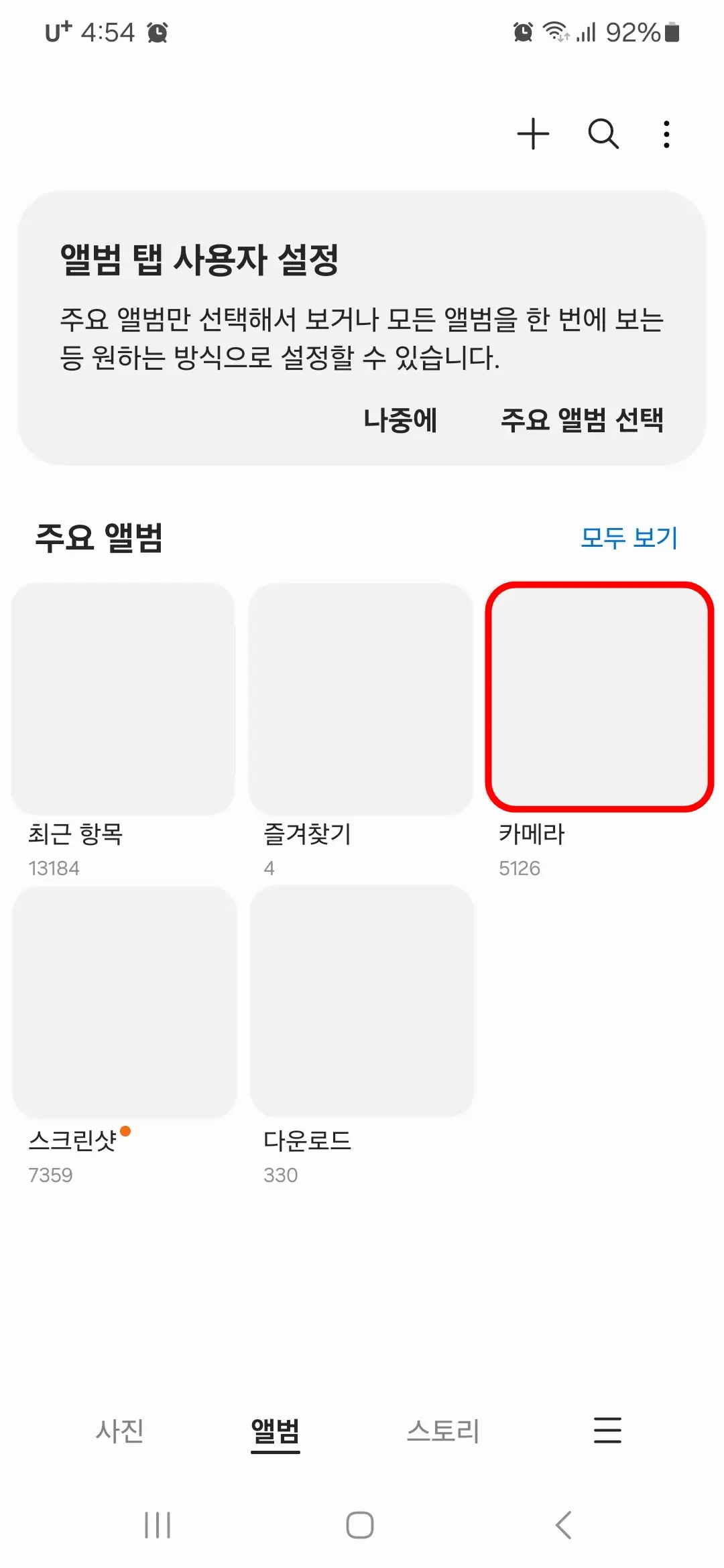Open the 다운로드 album
724x1568 pixels.
[363, 1000]
